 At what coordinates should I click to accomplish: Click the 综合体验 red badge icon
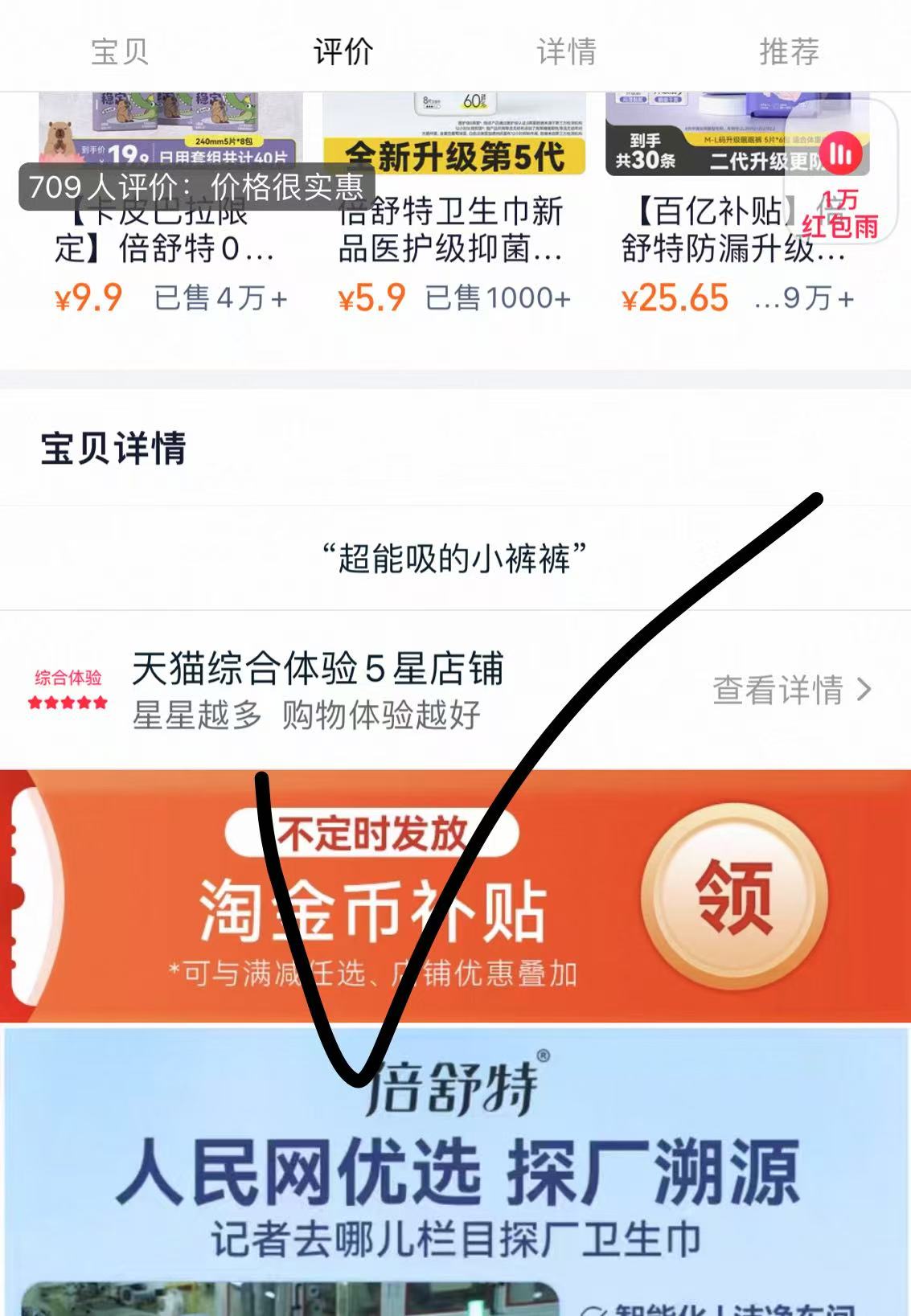pyautogui.click(x=66, y=678)
